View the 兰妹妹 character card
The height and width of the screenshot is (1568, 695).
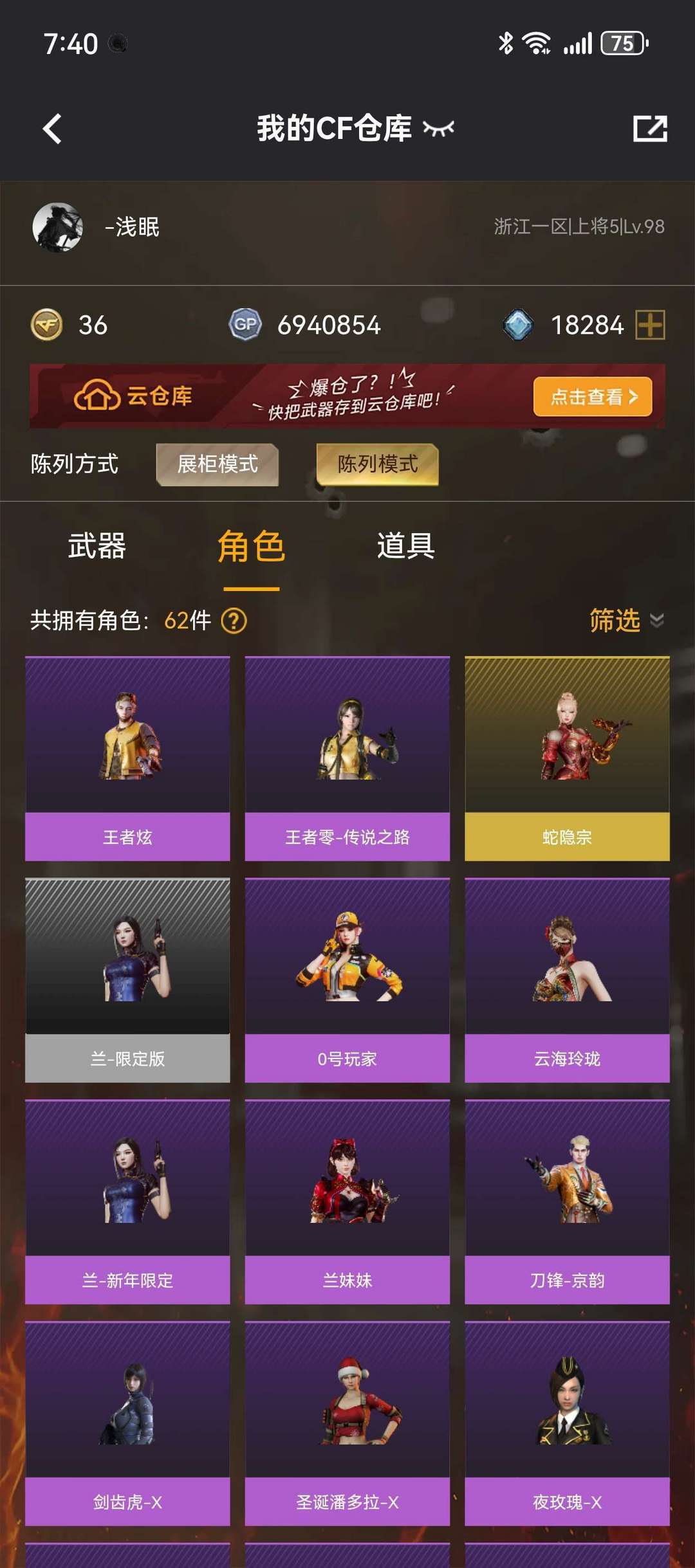point(347,1202)
